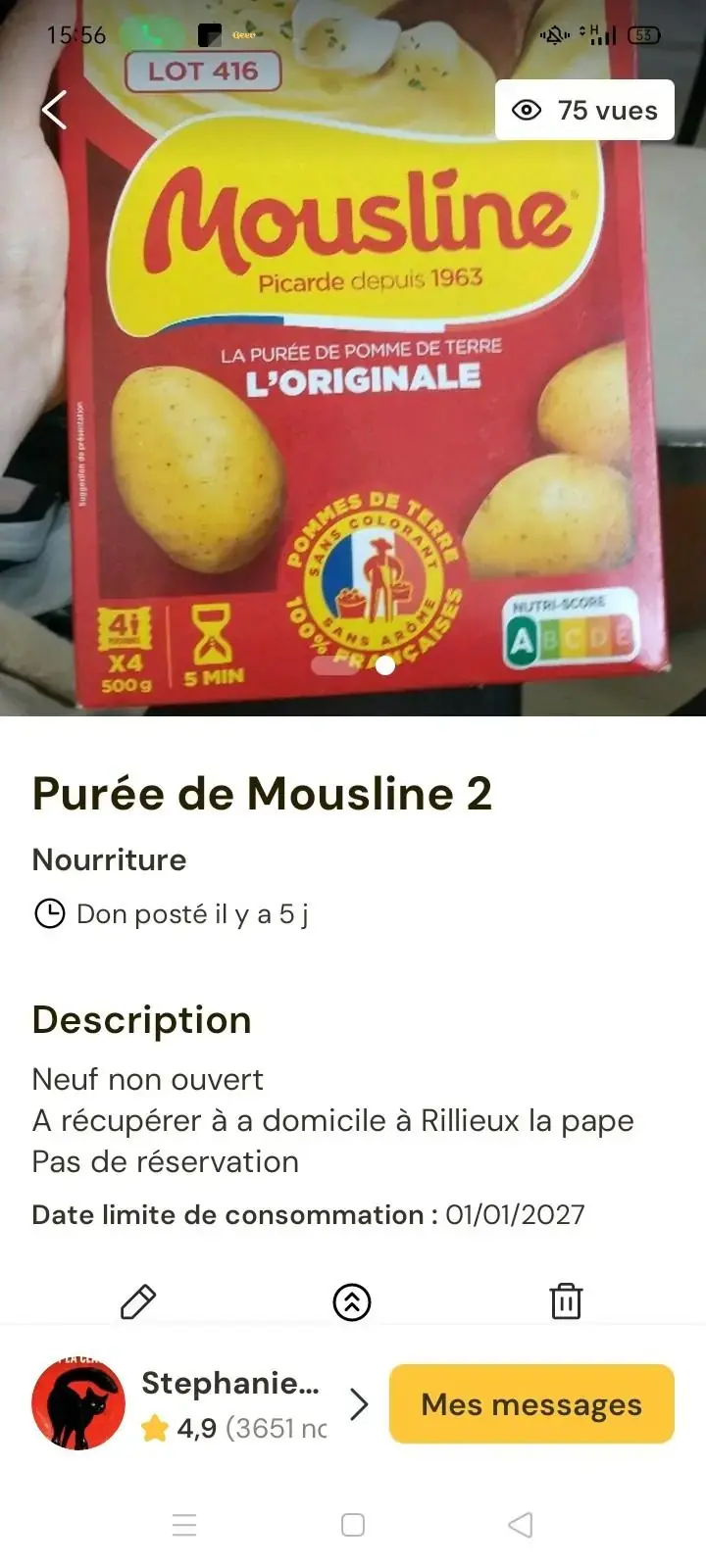Go back using the top-left arrow
This screenshot has width=706, height=1568.
(x=55, y=110)
